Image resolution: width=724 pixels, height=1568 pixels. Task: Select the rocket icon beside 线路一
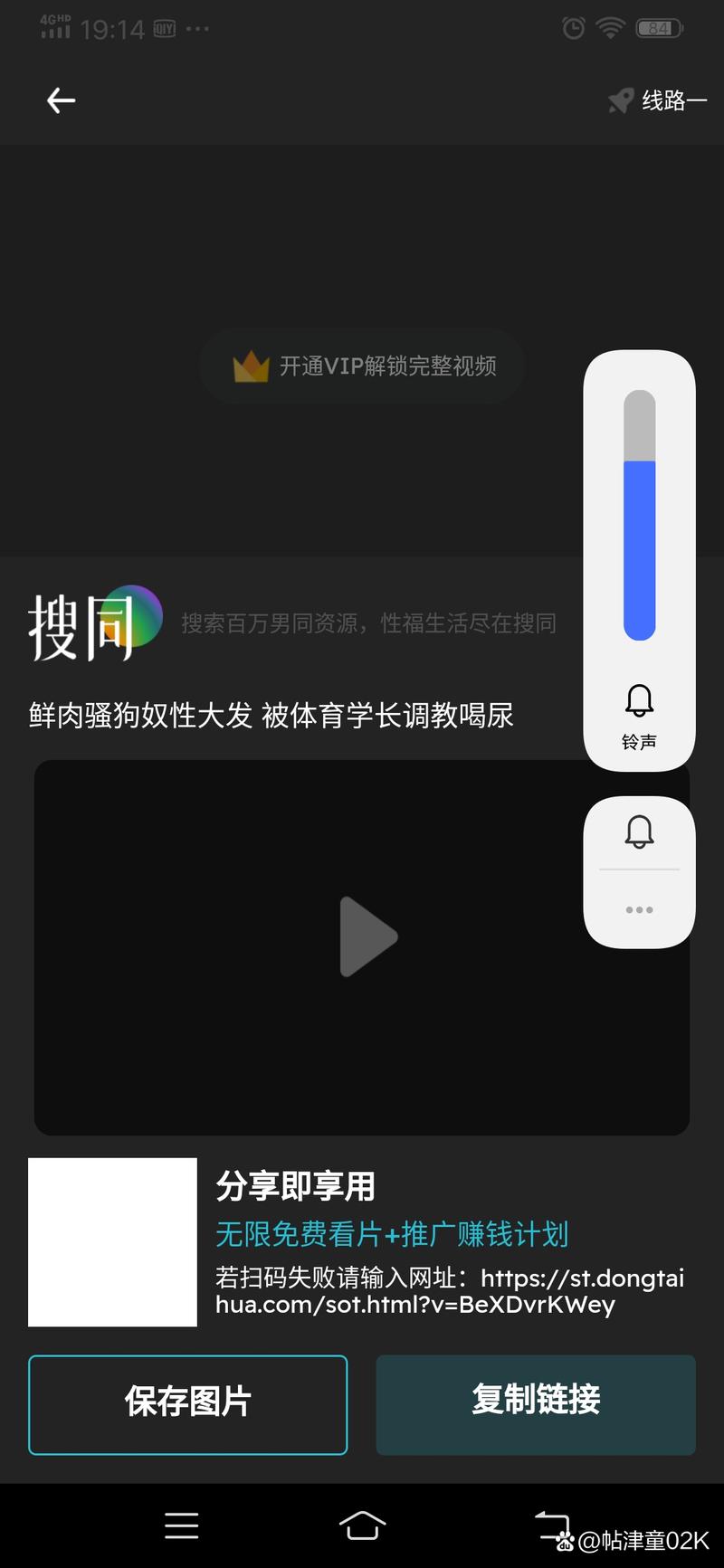click(x=620, y=100)
